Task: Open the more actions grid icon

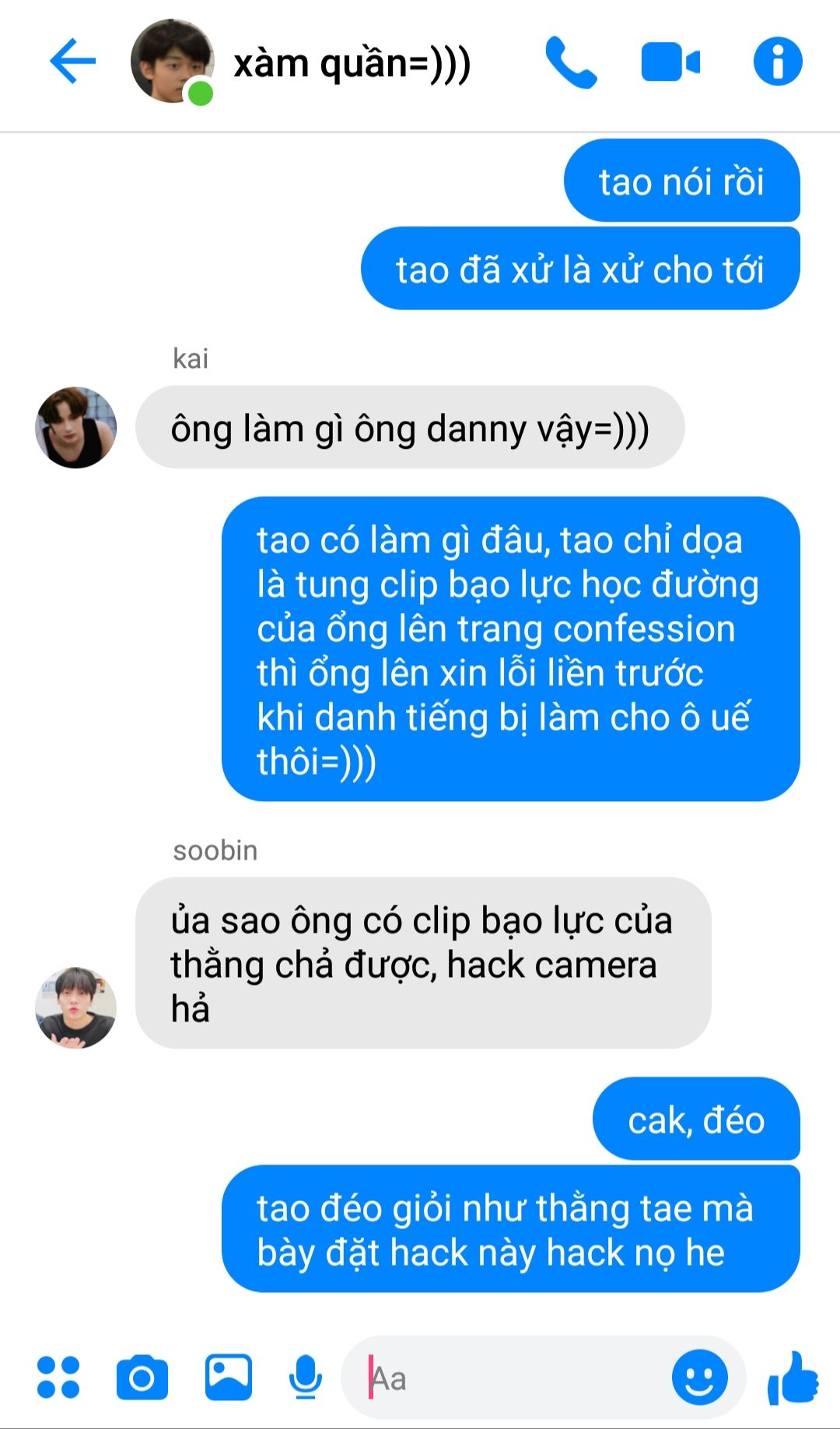Action: pyautogui.click(x=58, y=1377)
